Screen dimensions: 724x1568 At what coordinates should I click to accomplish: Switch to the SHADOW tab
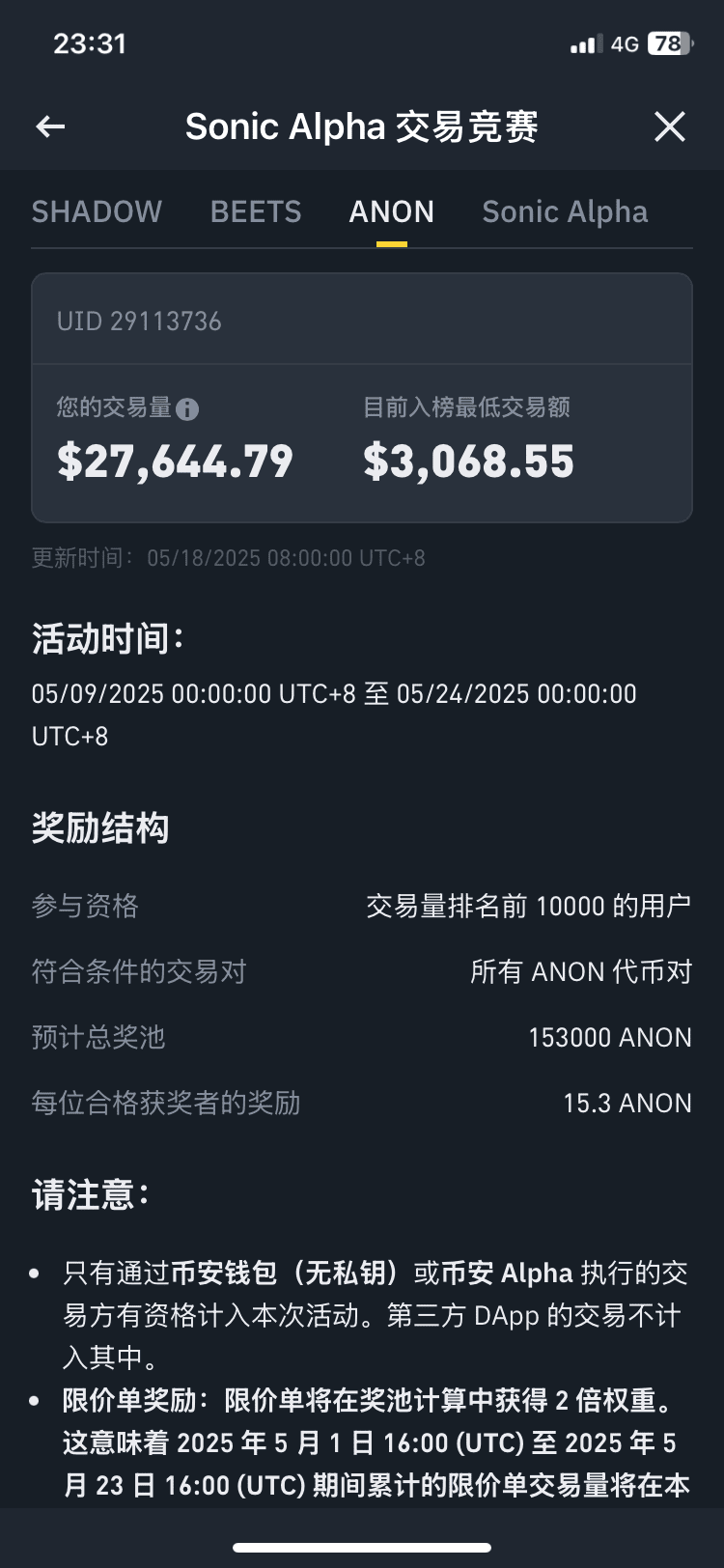coord(97,211)
